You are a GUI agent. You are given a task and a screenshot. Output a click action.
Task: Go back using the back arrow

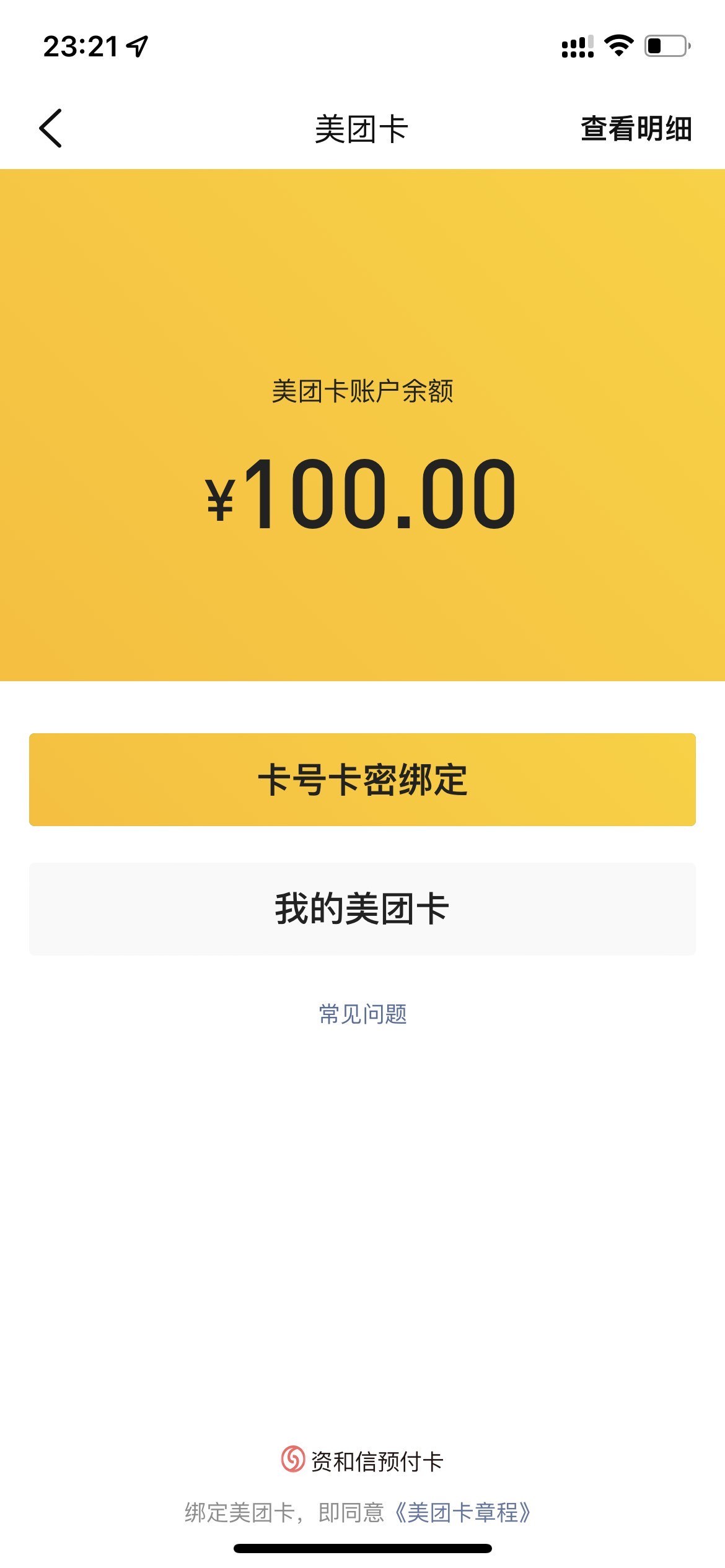(51, 128)
